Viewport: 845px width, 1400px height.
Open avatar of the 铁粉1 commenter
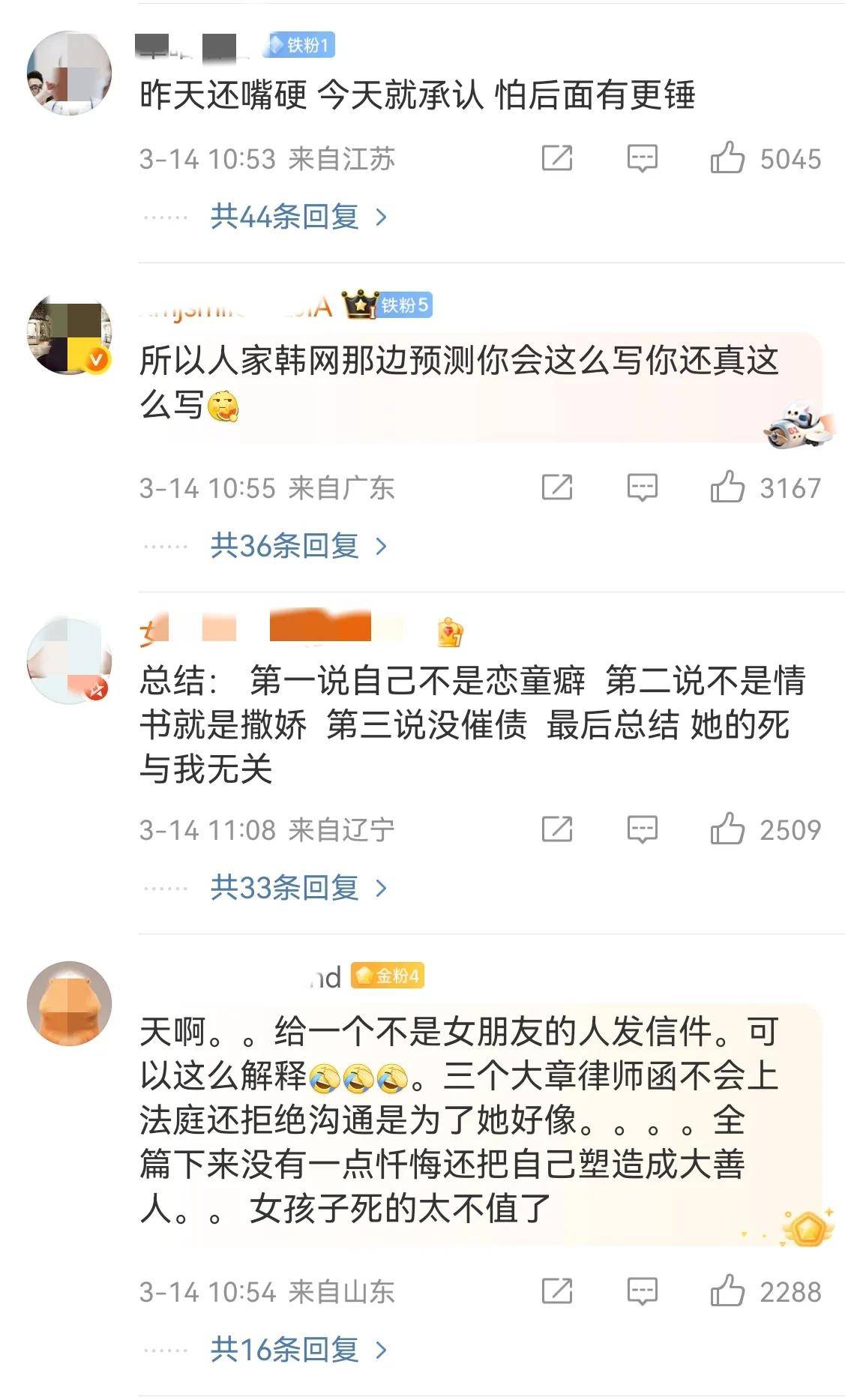click(69, 73)
